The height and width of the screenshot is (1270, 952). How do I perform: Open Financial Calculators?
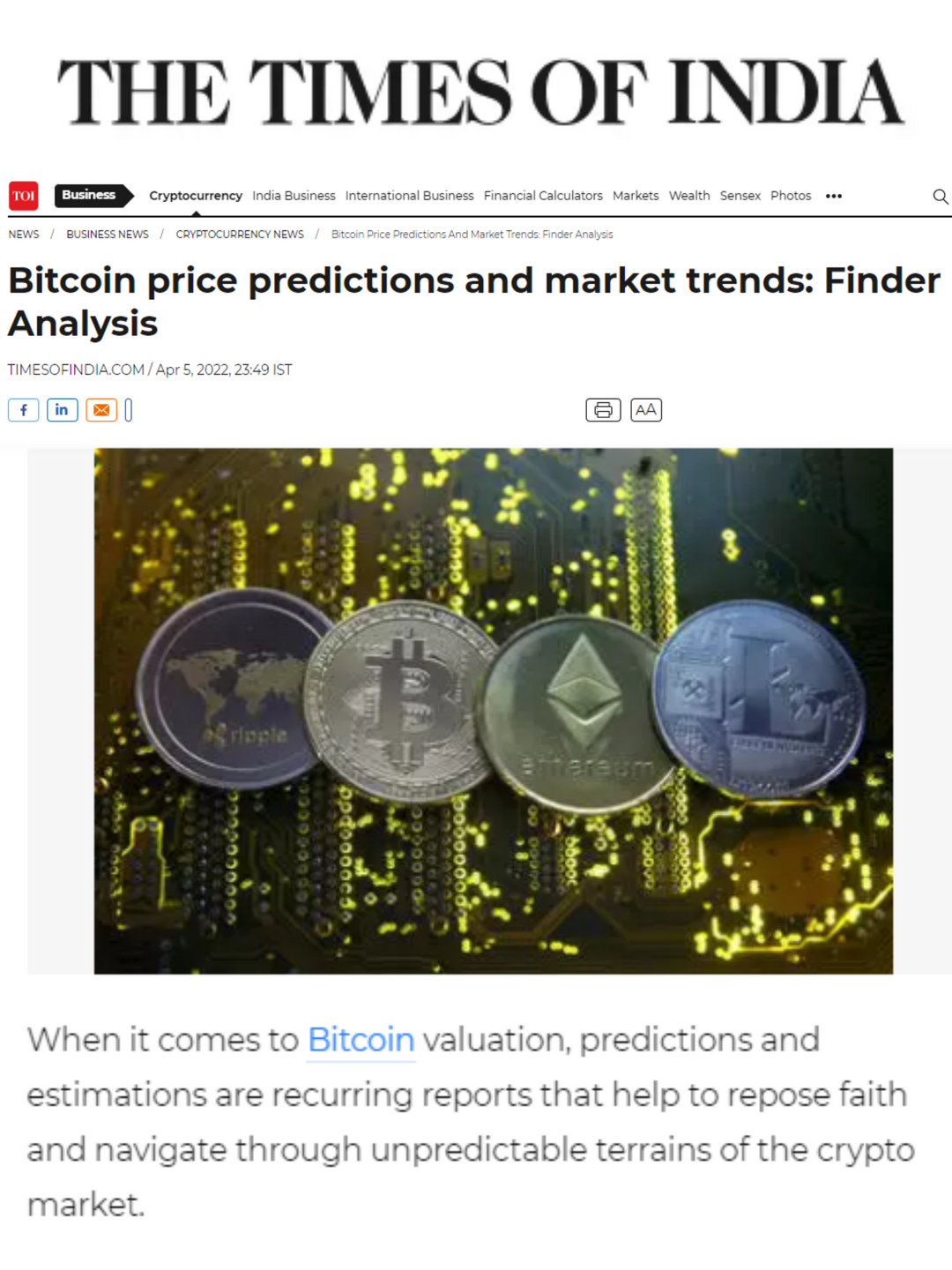pos(543,196)
